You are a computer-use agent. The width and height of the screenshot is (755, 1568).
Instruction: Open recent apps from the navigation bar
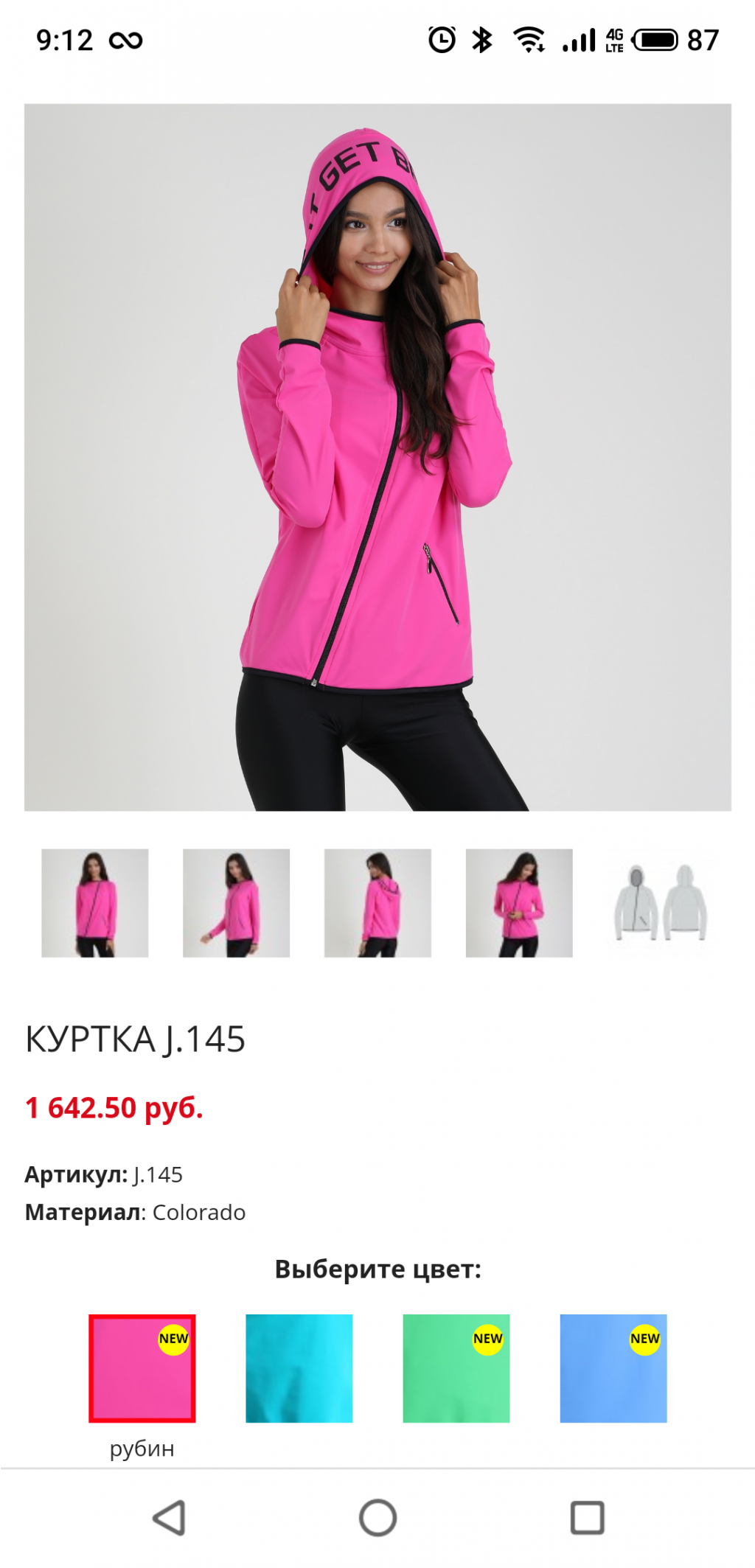587,1518
